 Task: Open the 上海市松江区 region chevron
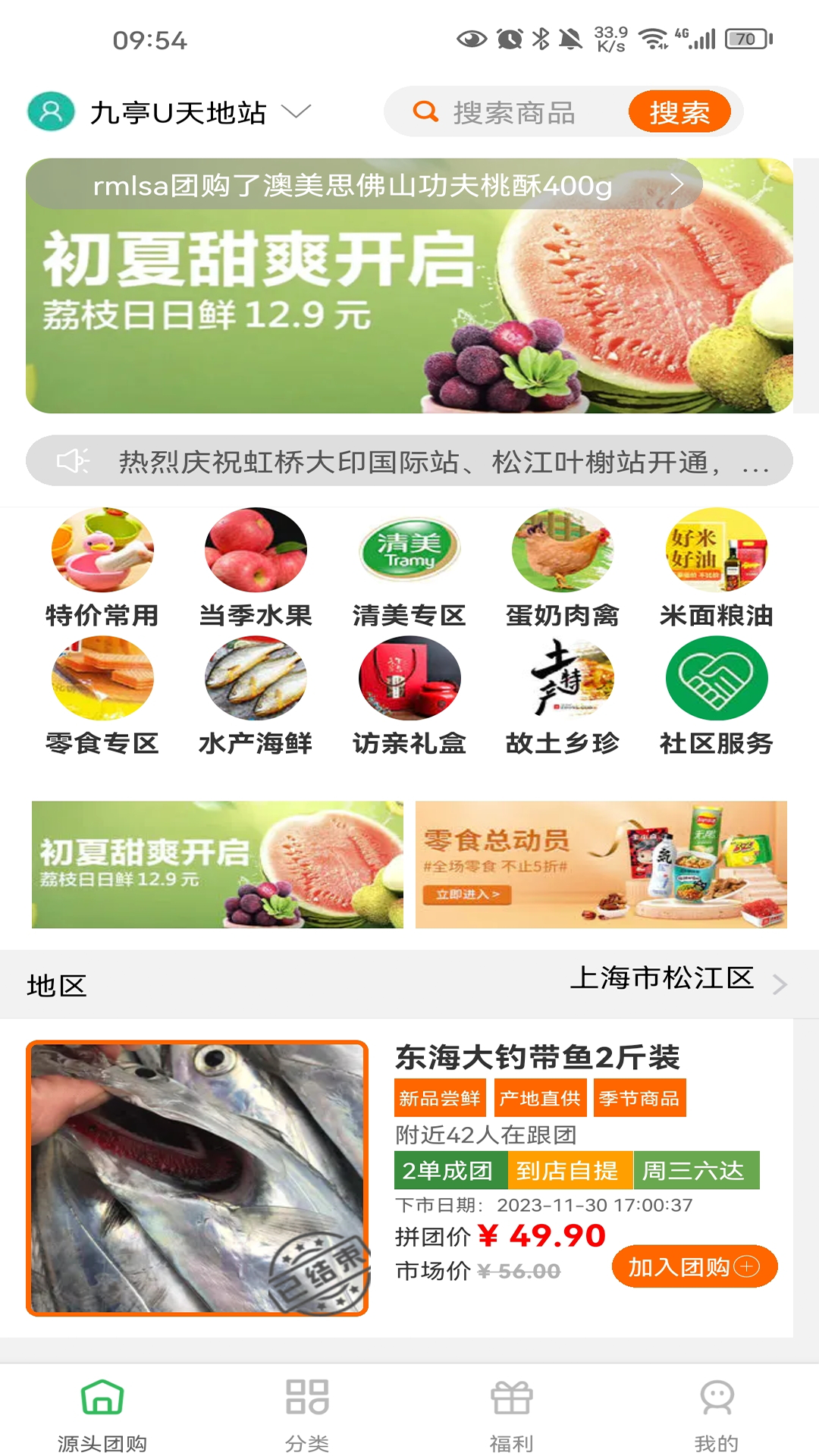pos(780,984)
